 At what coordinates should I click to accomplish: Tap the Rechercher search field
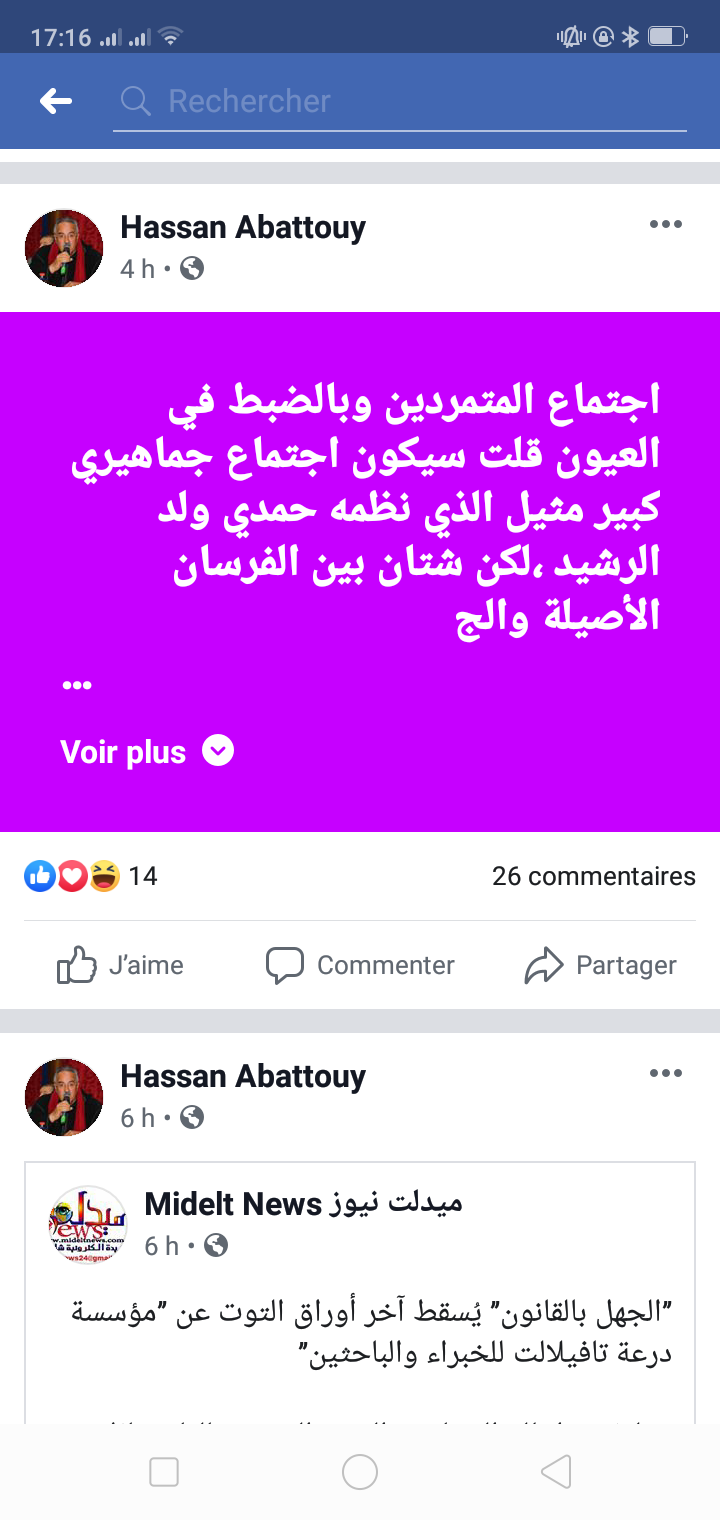(400, 101)
